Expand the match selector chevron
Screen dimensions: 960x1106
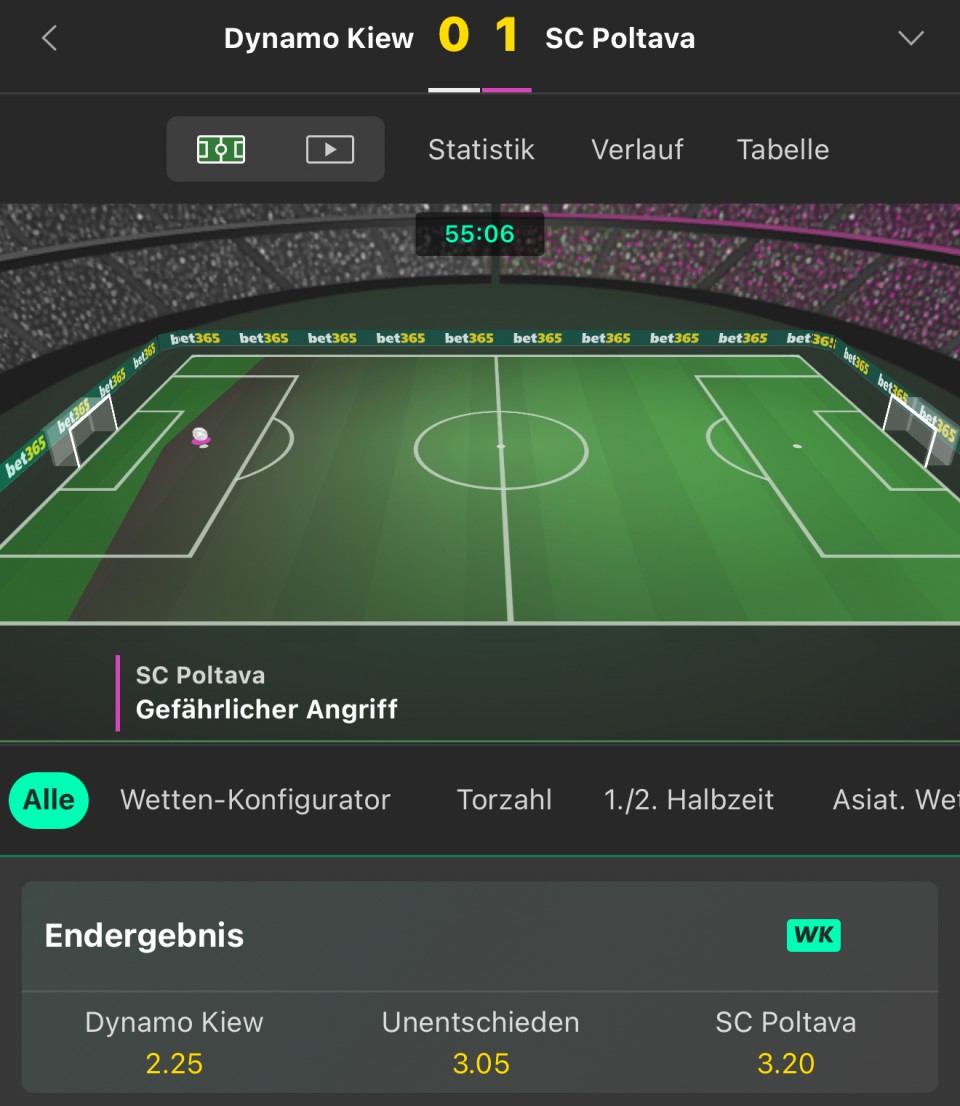(910, 39)
